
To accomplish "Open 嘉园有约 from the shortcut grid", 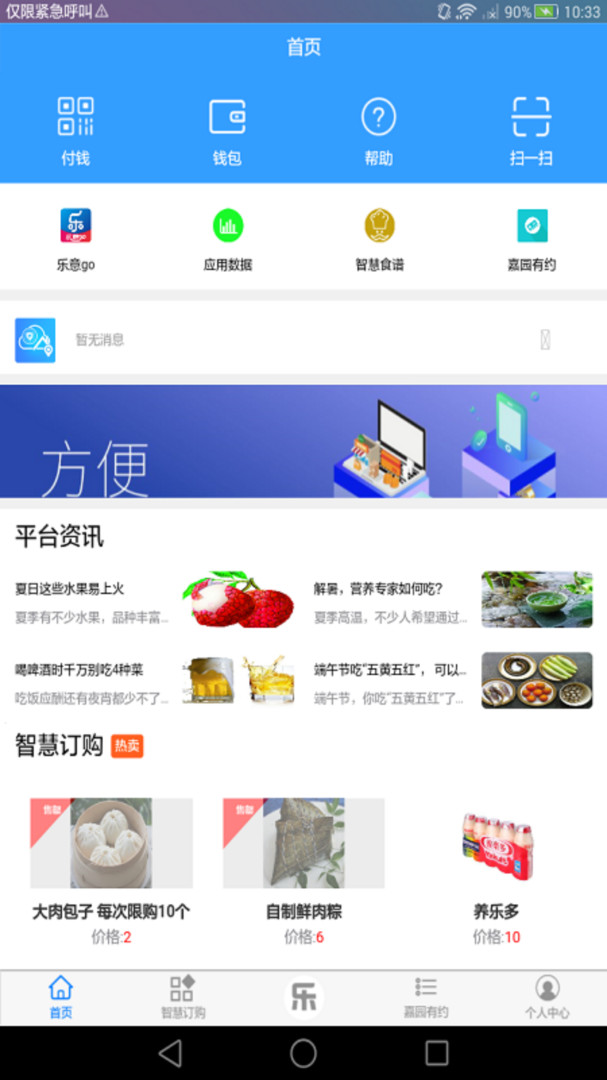I will 531,238.
